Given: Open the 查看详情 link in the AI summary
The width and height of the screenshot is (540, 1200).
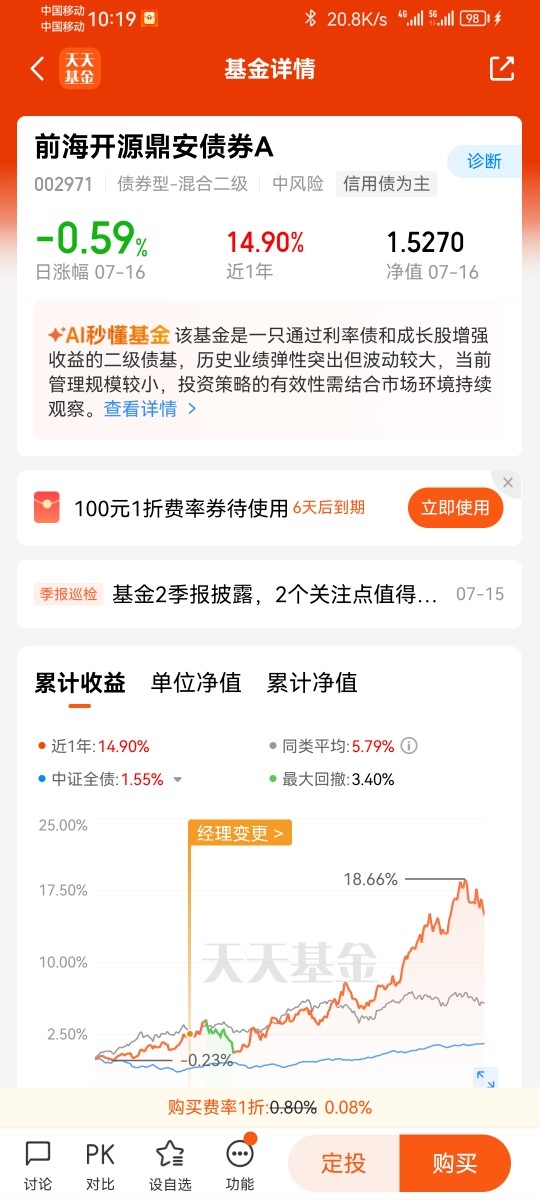Looking at the screenshot, I should (150, 409).
